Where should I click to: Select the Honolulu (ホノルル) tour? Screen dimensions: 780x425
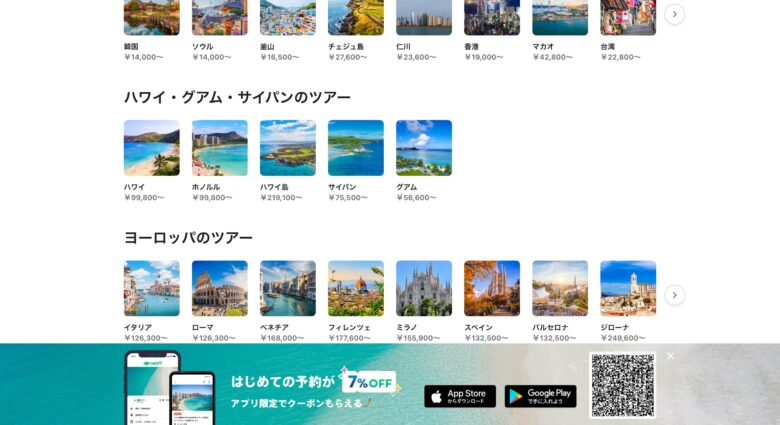pos(219,148)
